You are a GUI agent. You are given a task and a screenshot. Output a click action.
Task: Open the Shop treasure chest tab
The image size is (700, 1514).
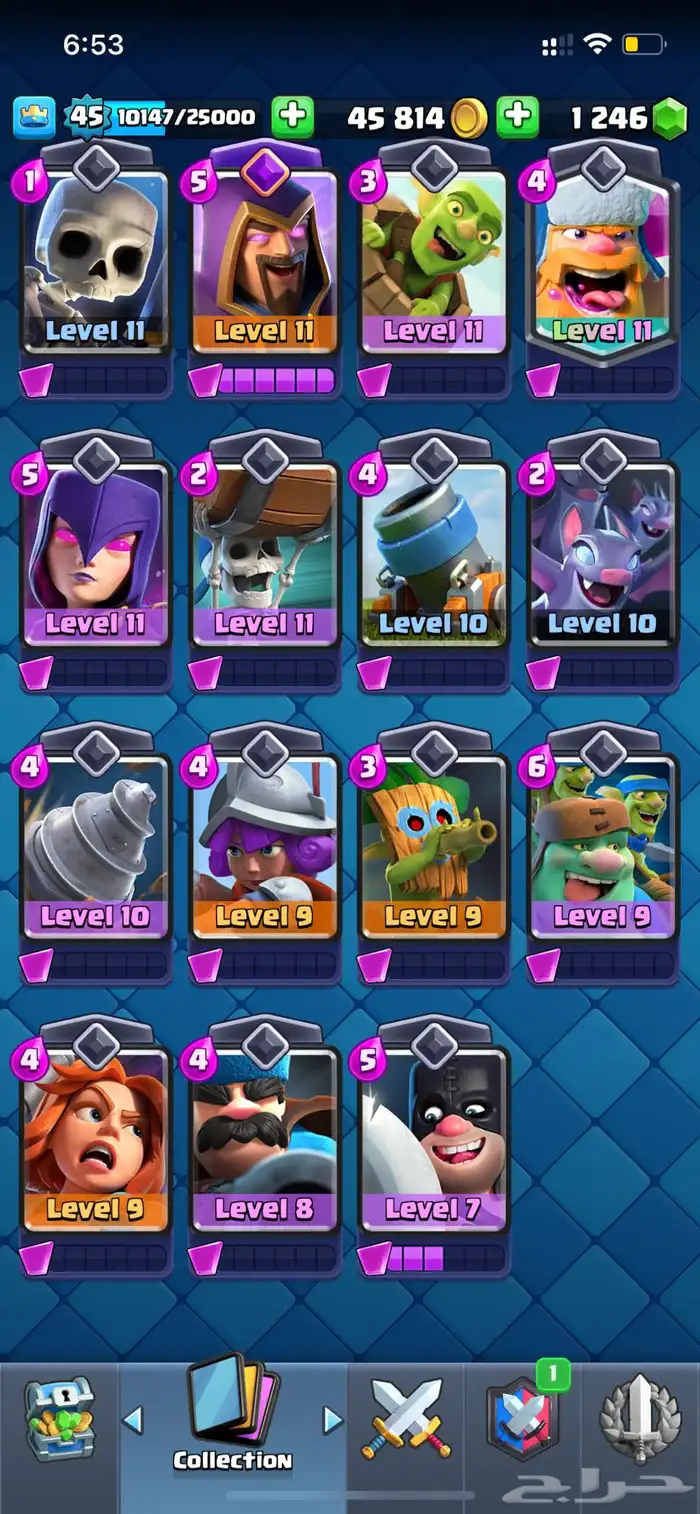(58, 1420)
